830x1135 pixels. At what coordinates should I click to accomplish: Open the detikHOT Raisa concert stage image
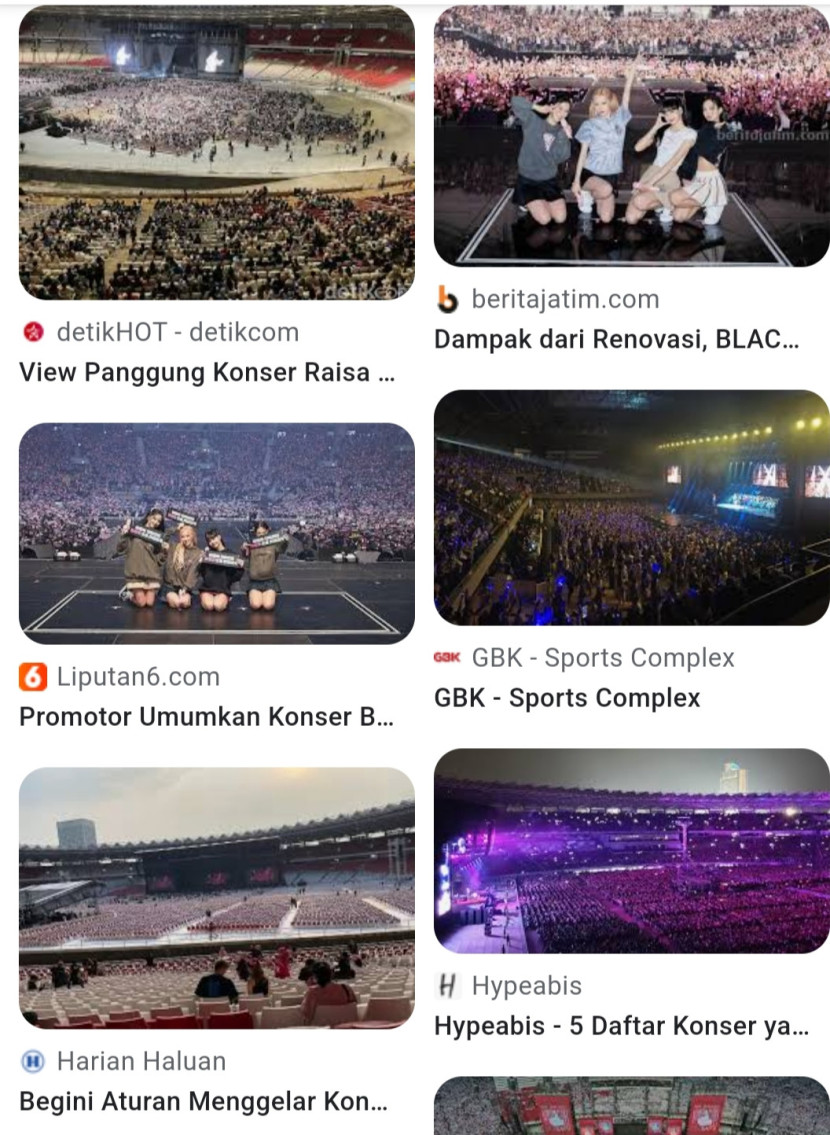[x=216, y=153]
